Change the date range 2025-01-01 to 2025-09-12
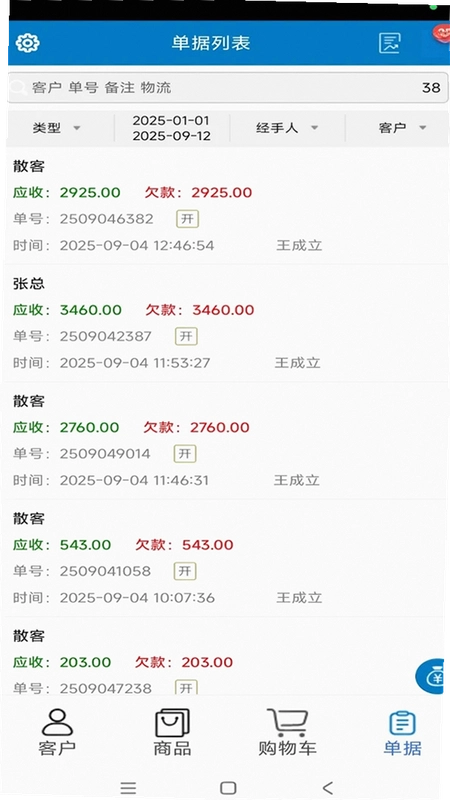The image size is (450, 800). tap(171, 128)
